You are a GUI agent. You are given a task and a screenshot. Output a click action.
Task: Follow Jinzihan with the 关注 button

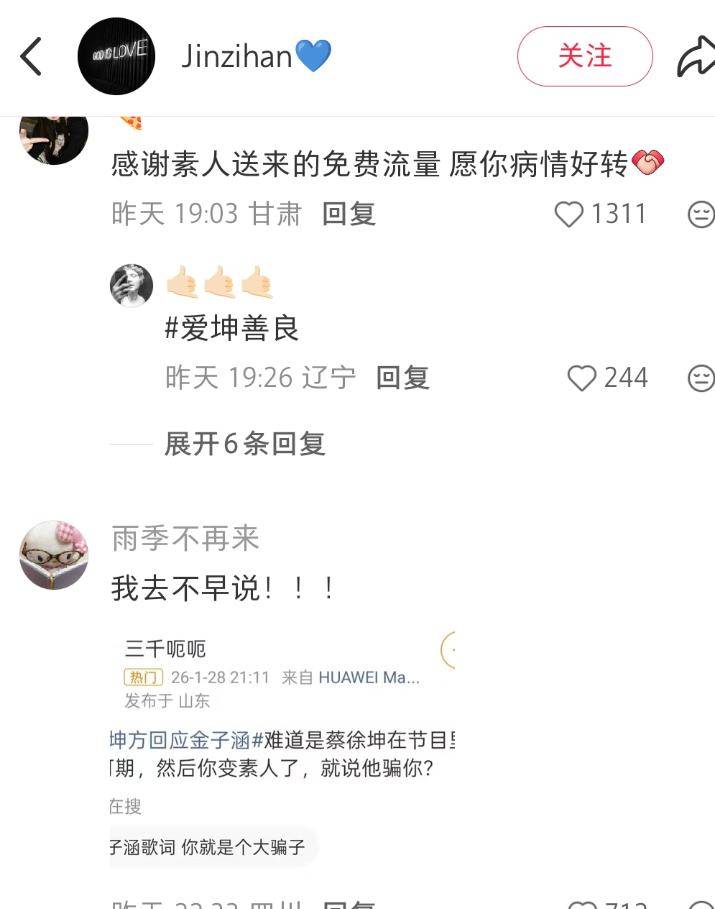(x=584, y=56)
